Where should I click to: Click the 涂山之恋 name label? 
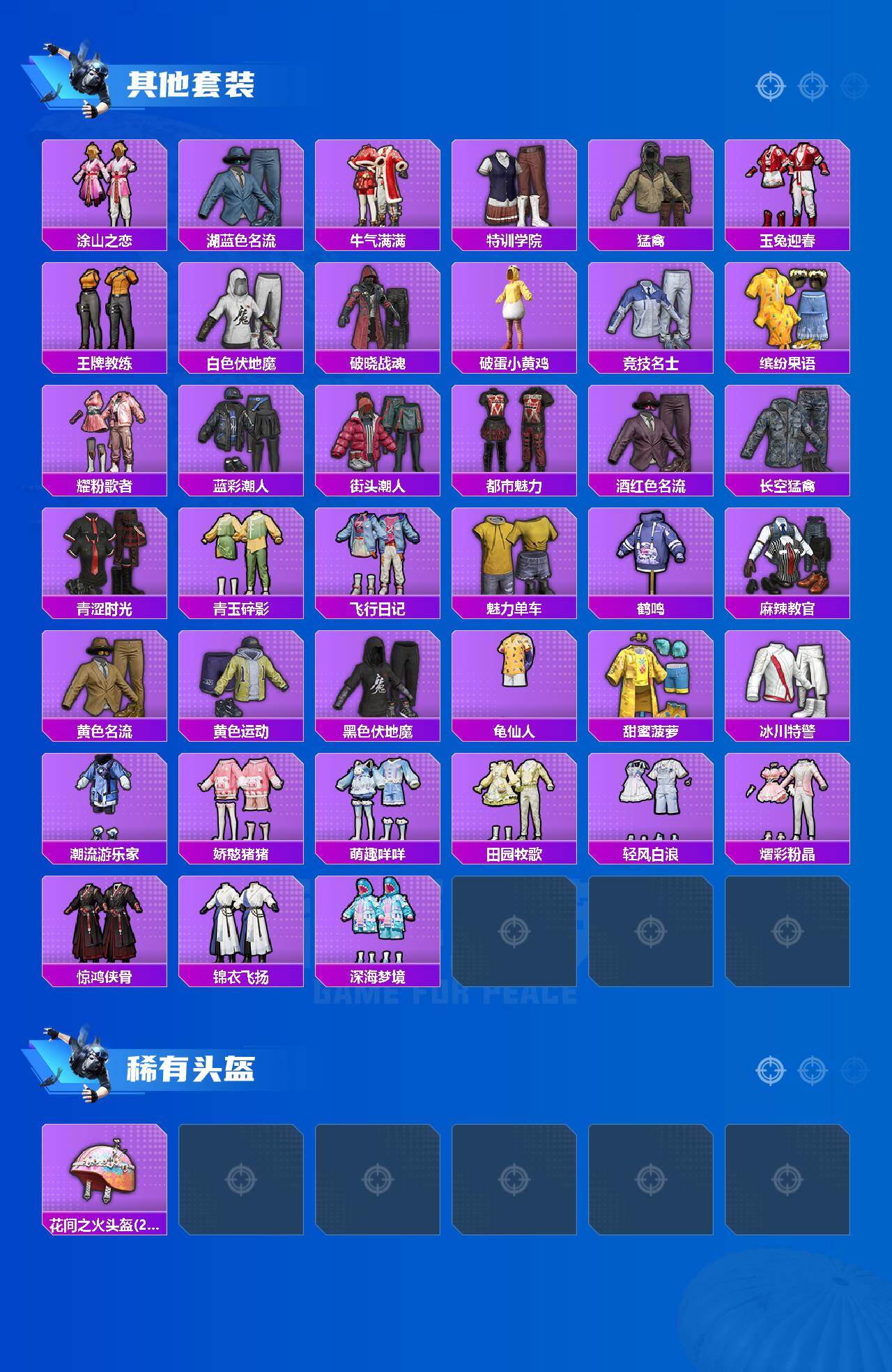[103, 240]
